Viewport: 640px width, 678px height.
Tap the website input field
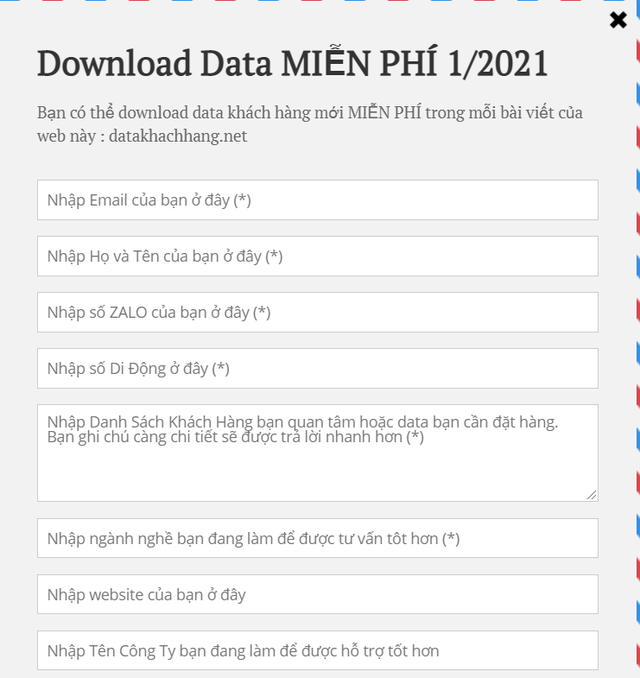[x=317, y=594]
